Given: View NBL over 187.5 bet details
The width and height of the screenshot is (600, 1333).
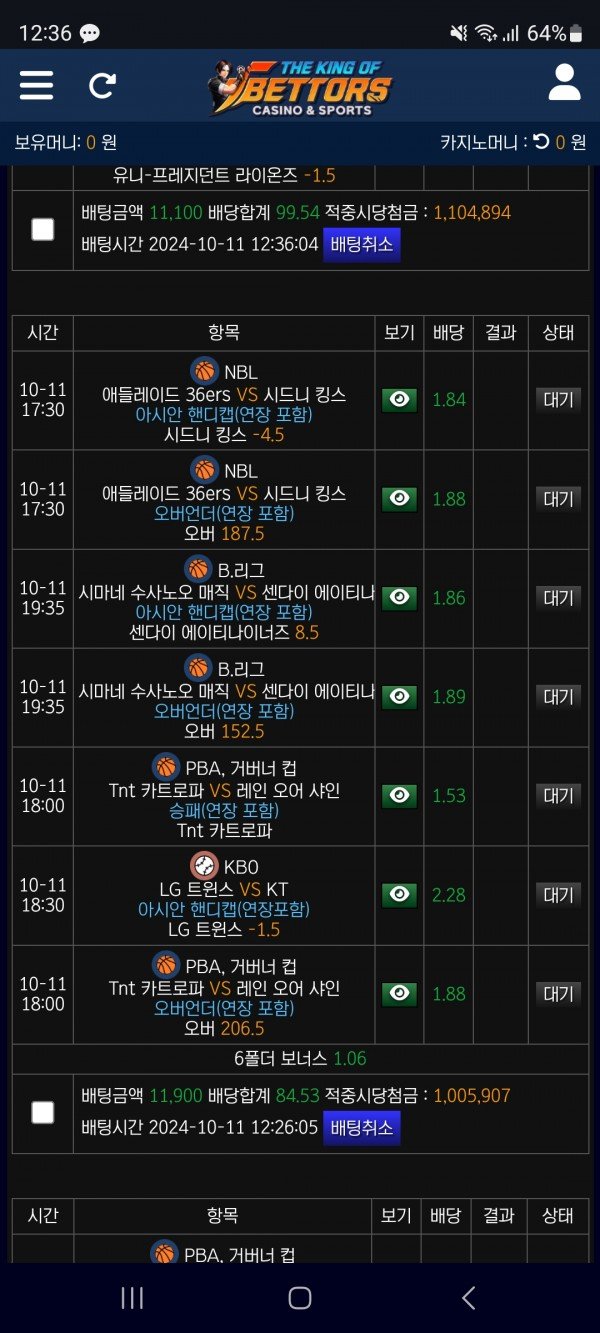Looking at the screenshot, I should click(x=399, y=498).
